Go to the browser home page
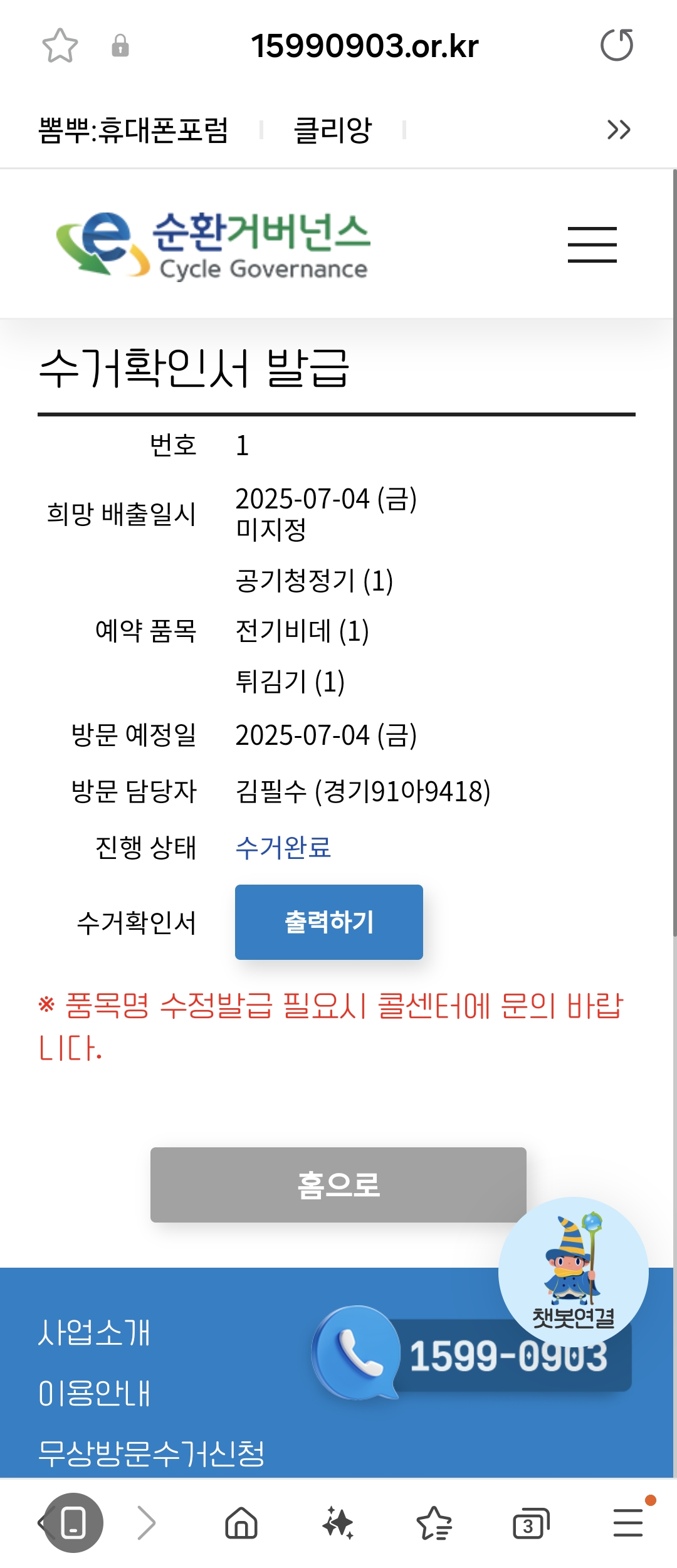The image size is (677, 1568). tap(241, 1523)
